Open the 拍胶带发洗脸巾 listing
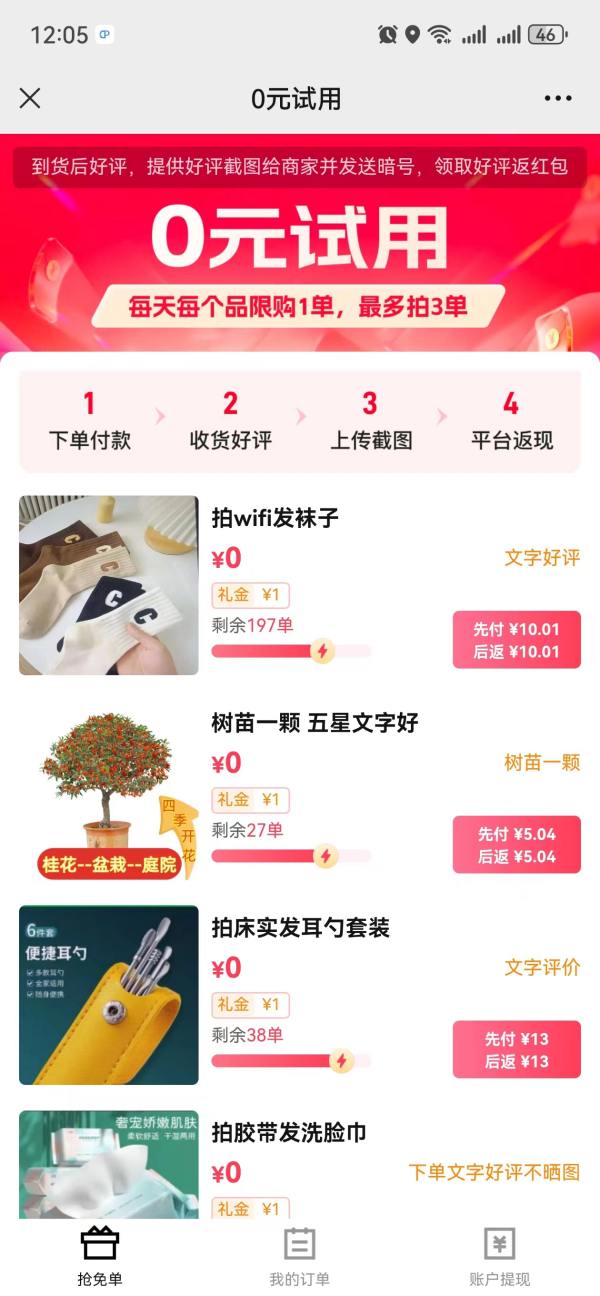 289,1132
